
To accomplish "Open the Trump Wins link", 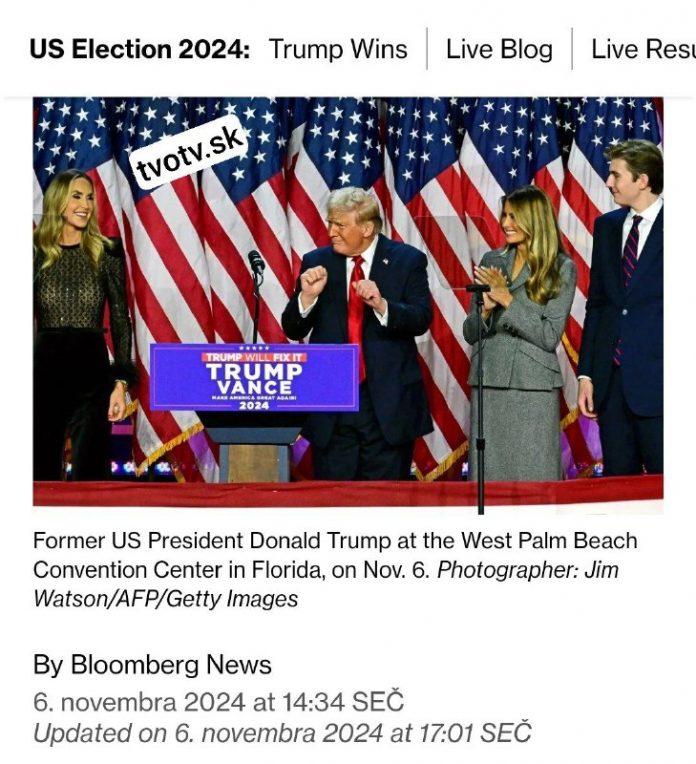I will click(x=338, y=49).
